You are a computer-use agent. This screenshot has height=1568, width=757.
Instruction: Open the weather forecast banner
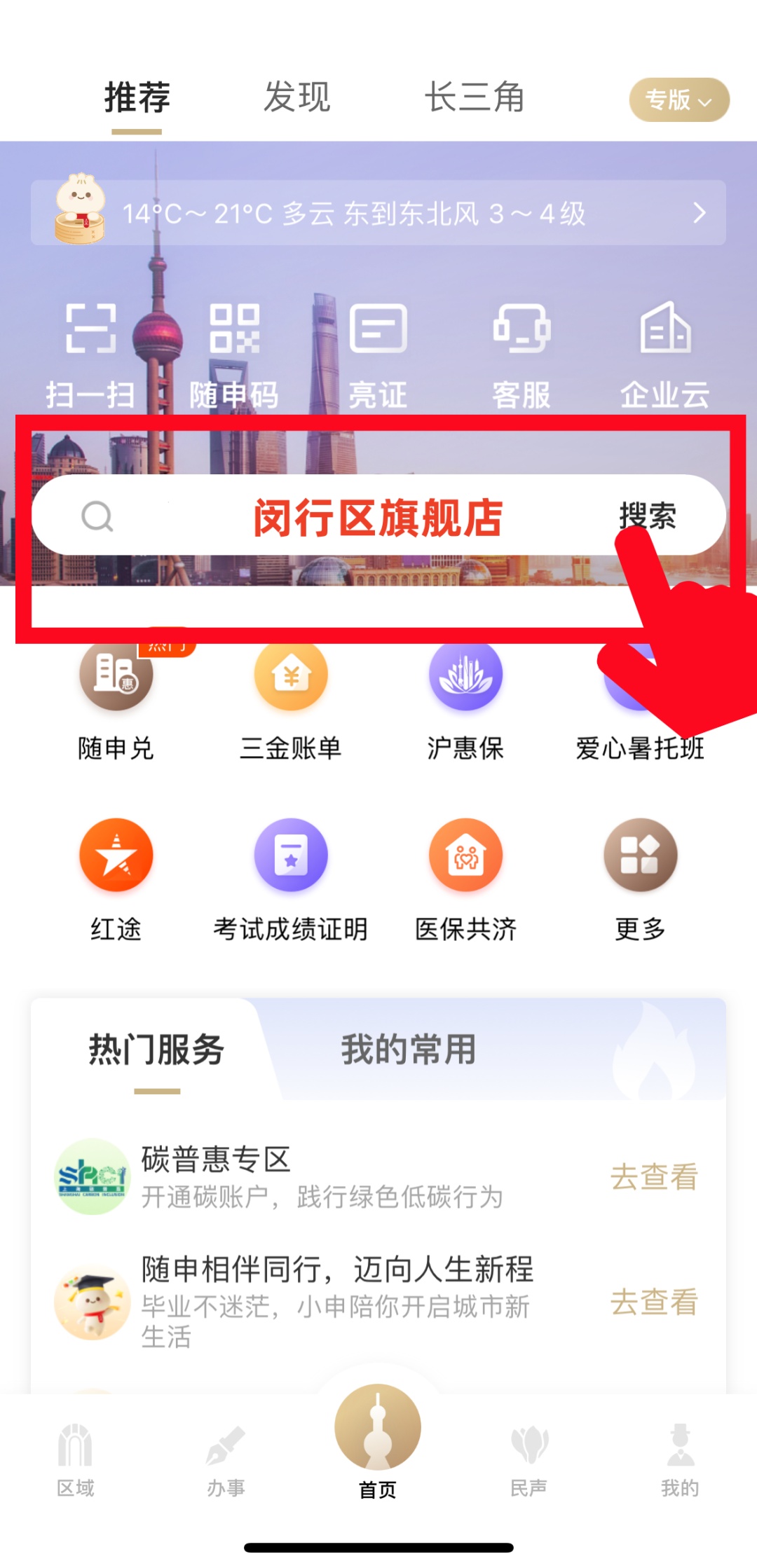click(378, 213)
